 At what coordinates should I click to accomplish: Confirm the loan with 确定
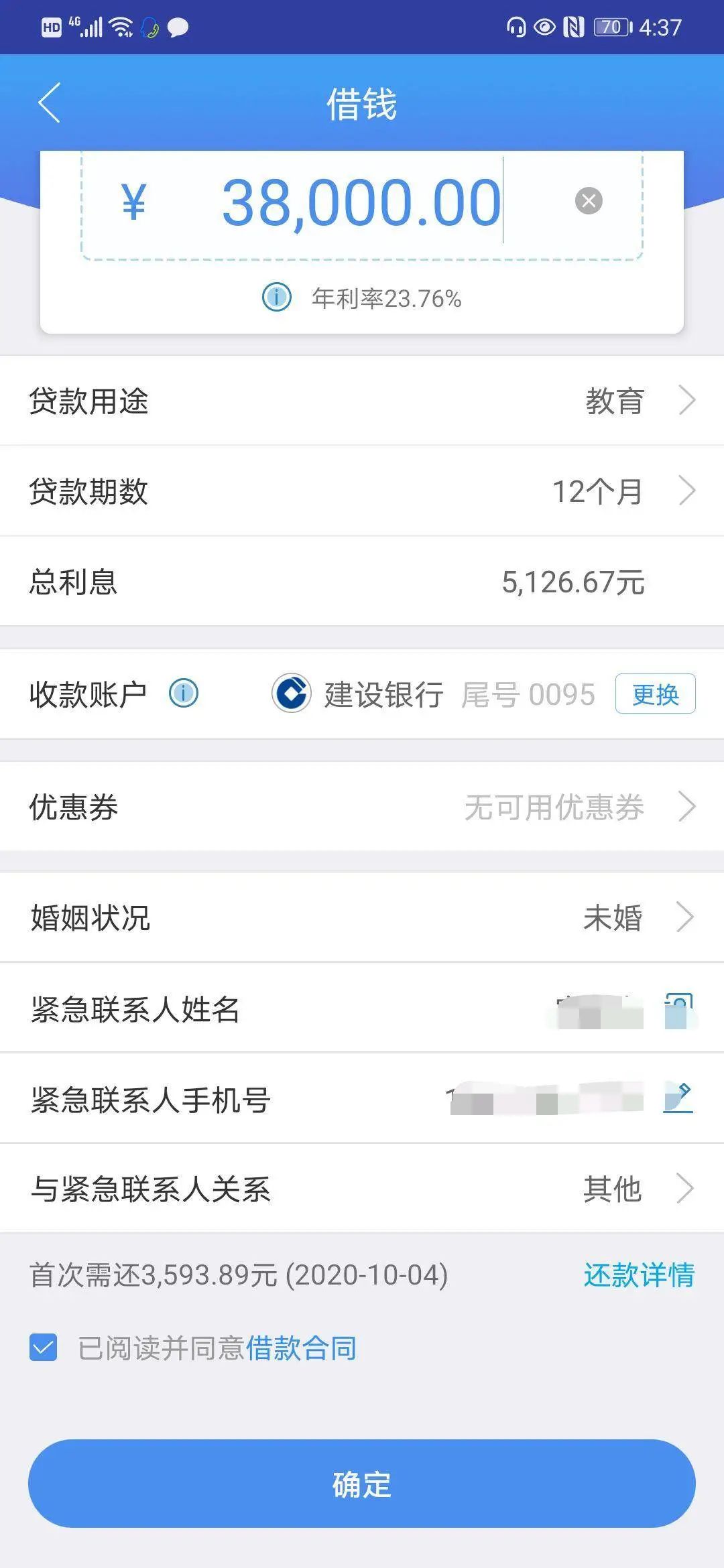pos(362,1484)
